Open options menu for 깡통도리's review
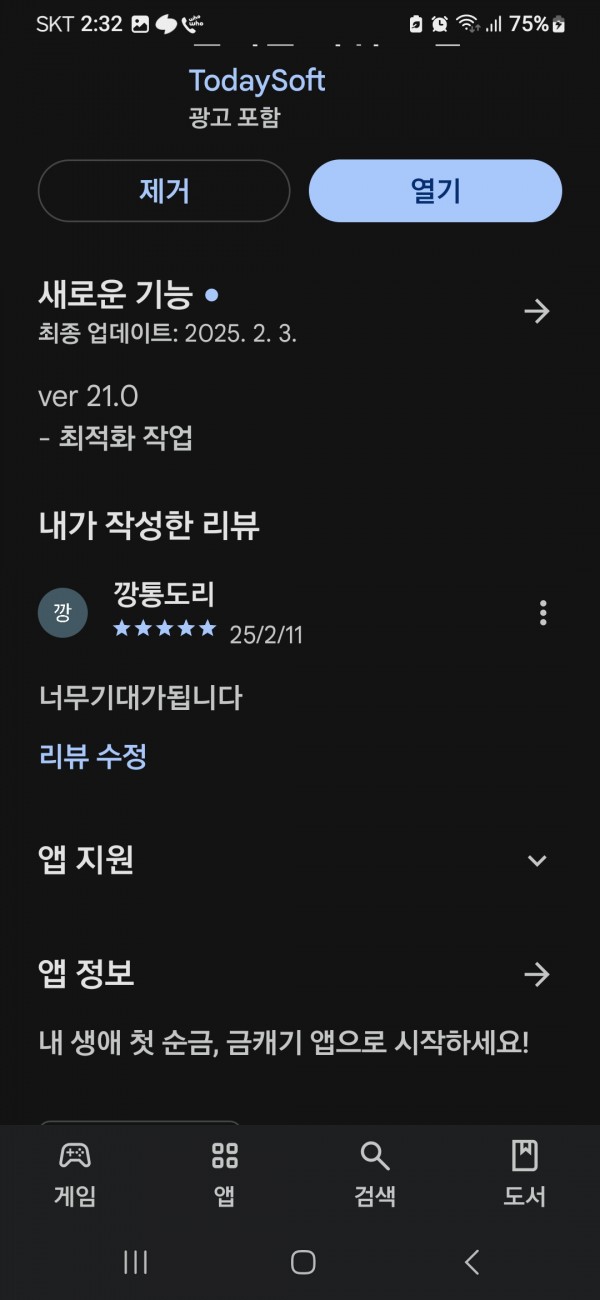This screenshot has width=600, height=1300. click(x=543, y=613)
